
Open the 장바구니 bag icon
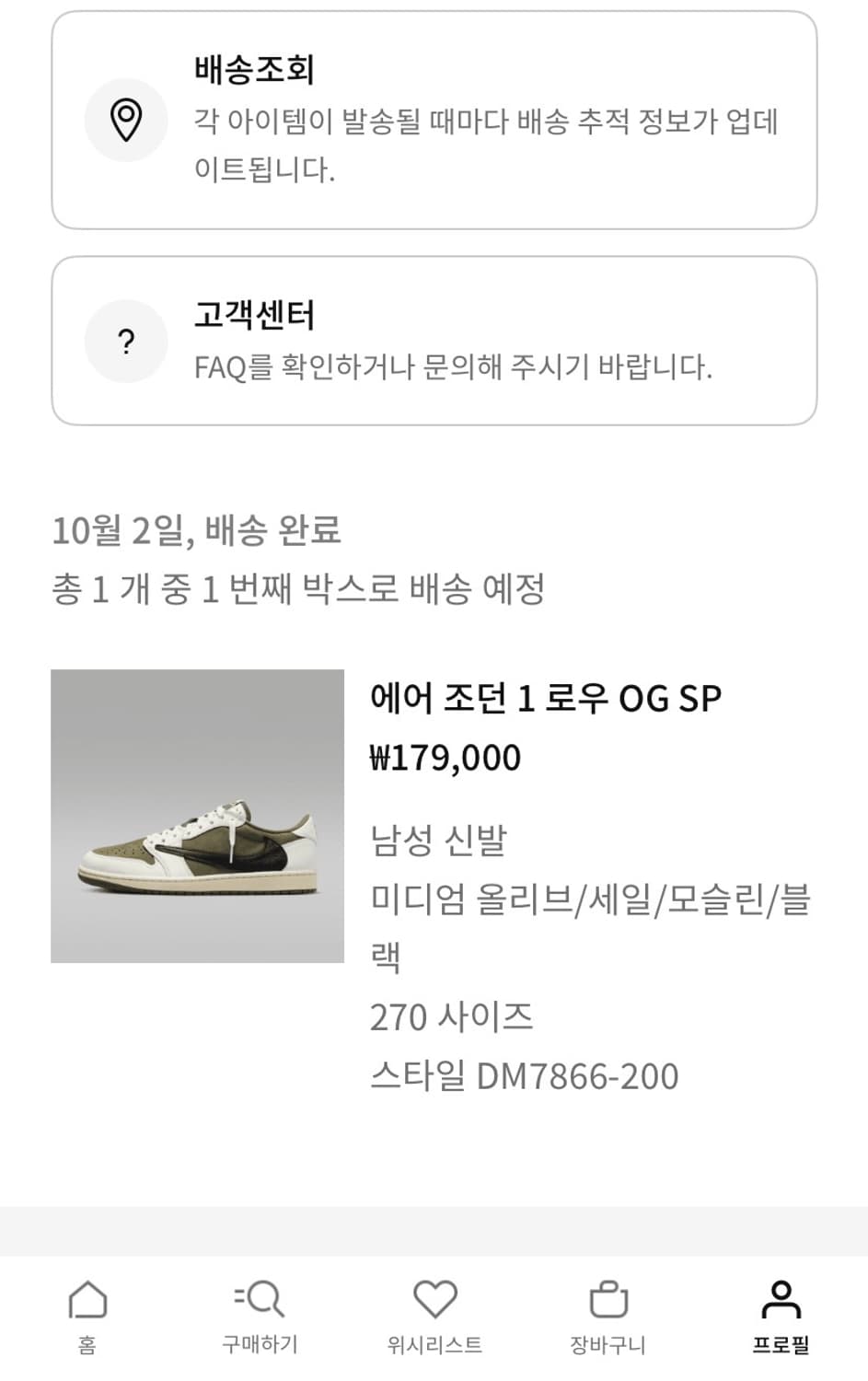point(608,1300)
